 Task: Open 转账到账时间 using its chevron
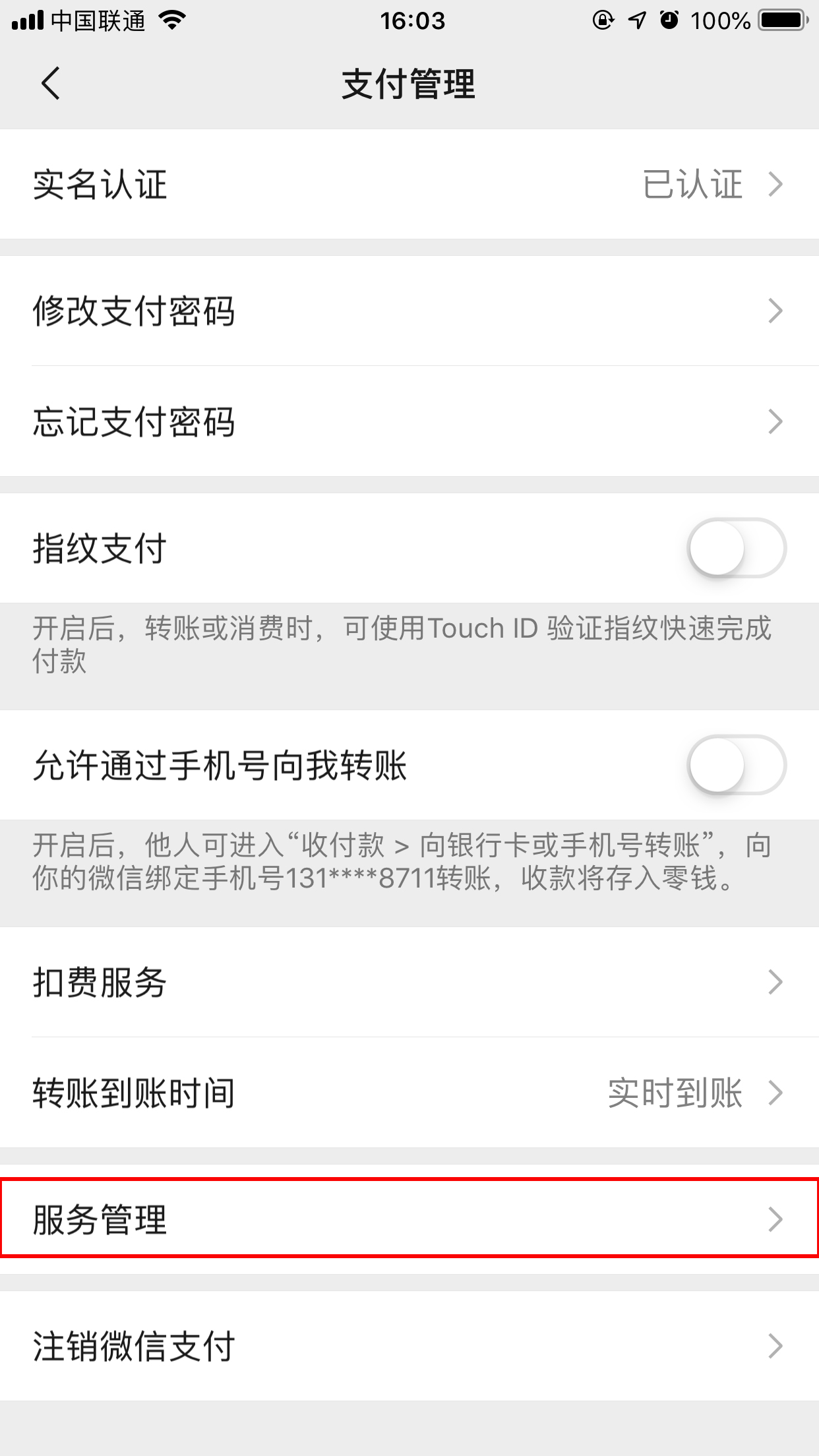tap(775, 1095)
